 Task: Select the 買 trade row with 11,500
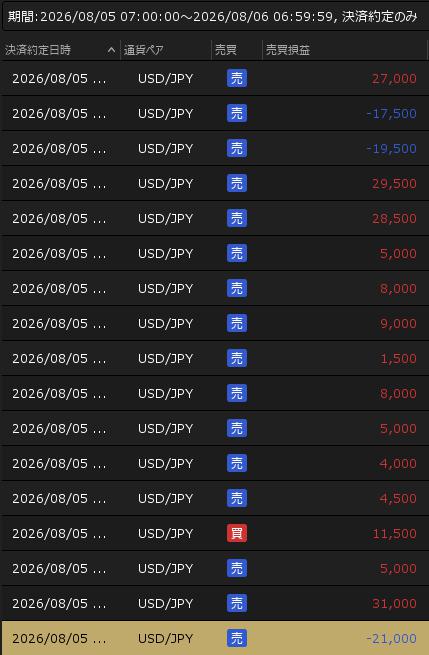[215, 533]
